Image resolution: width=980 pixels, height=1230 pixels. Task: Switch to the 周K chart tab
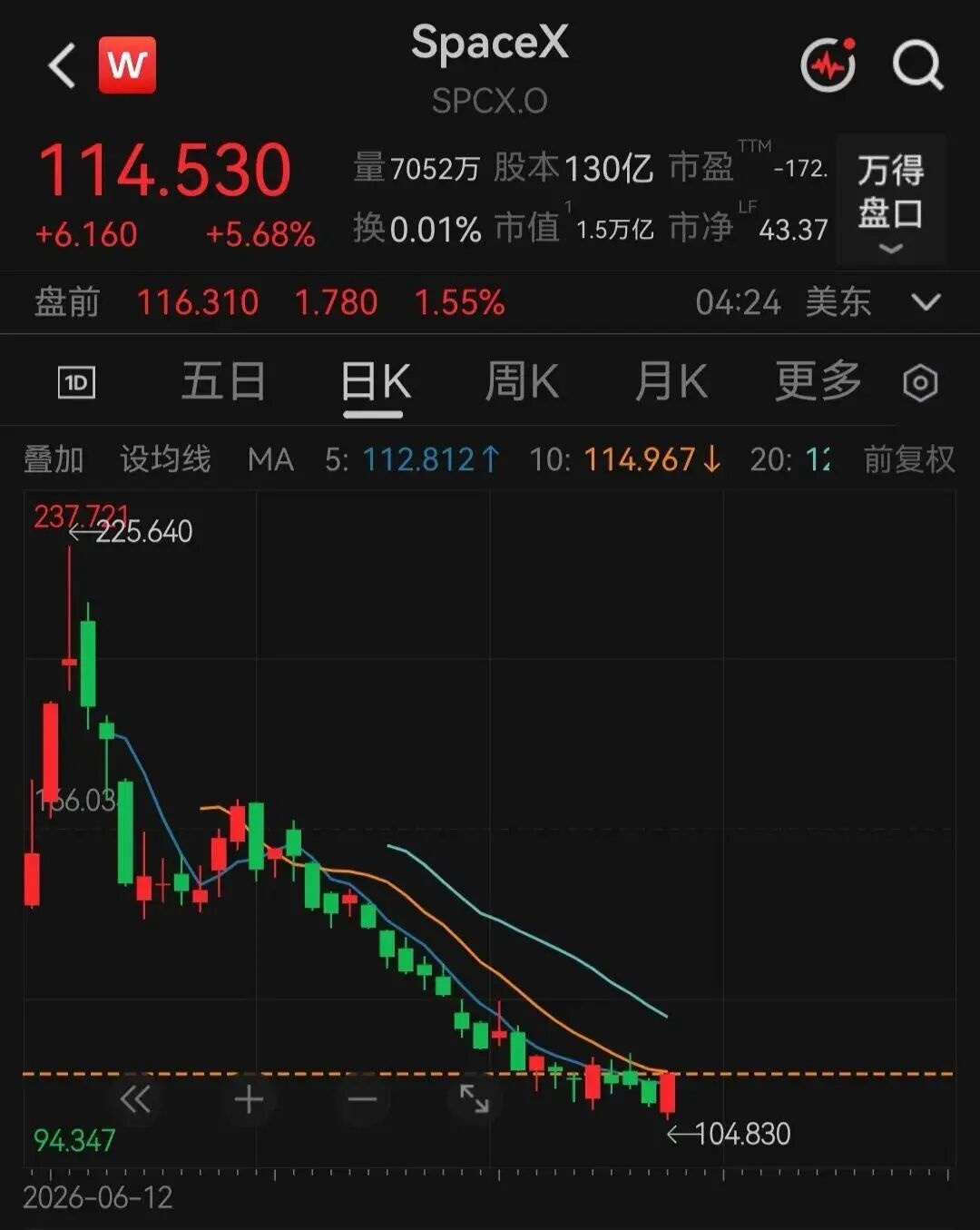click(x=522, y=381)
